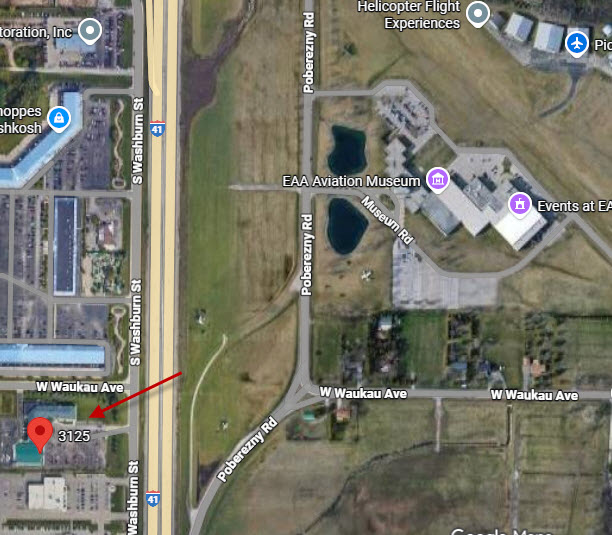Select the Events at EAA pin

[x=519, y=205]
